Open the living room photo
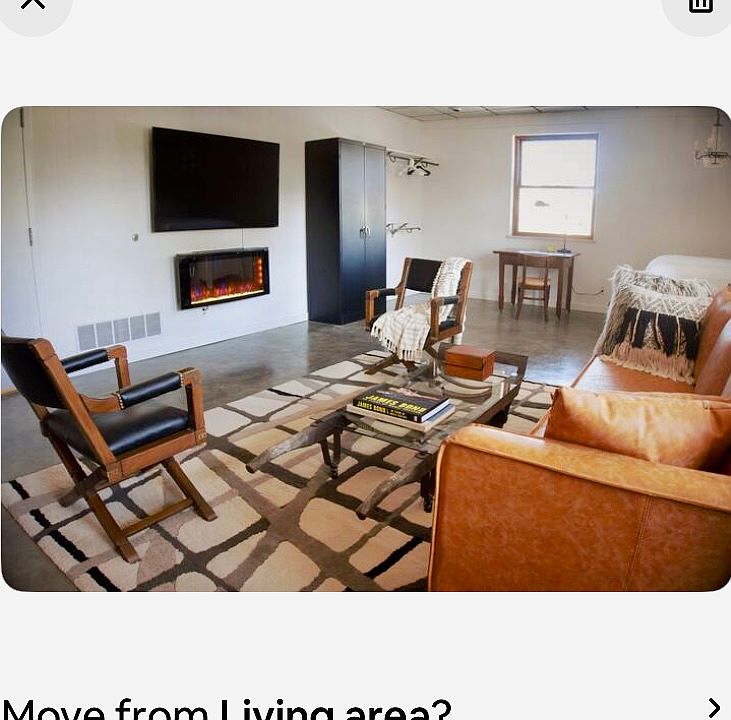The width and height of the screenshot is (731, 720). coord(365,348)
